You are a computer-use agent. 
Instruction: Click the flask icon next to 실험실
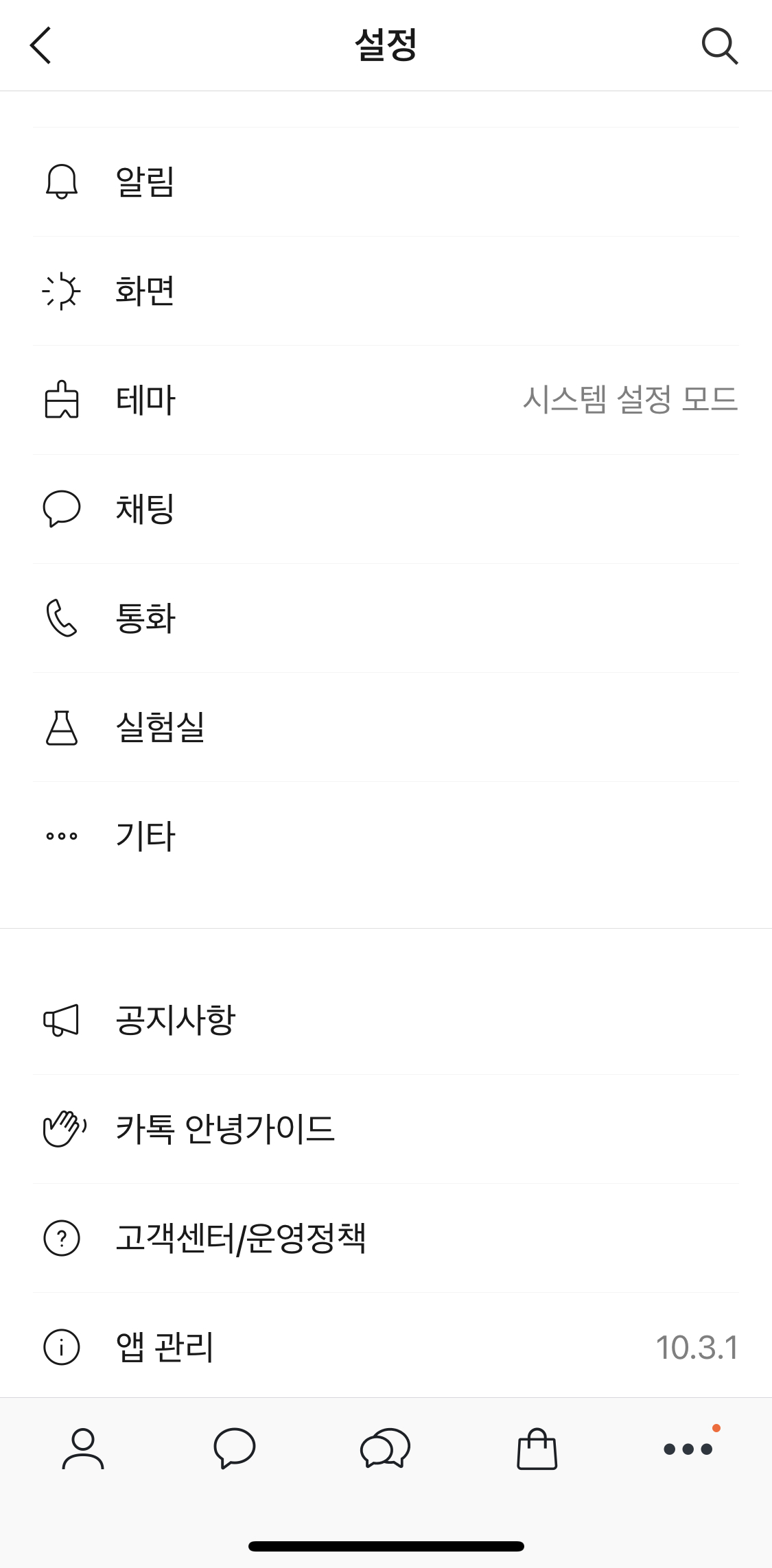click(62, 728)
